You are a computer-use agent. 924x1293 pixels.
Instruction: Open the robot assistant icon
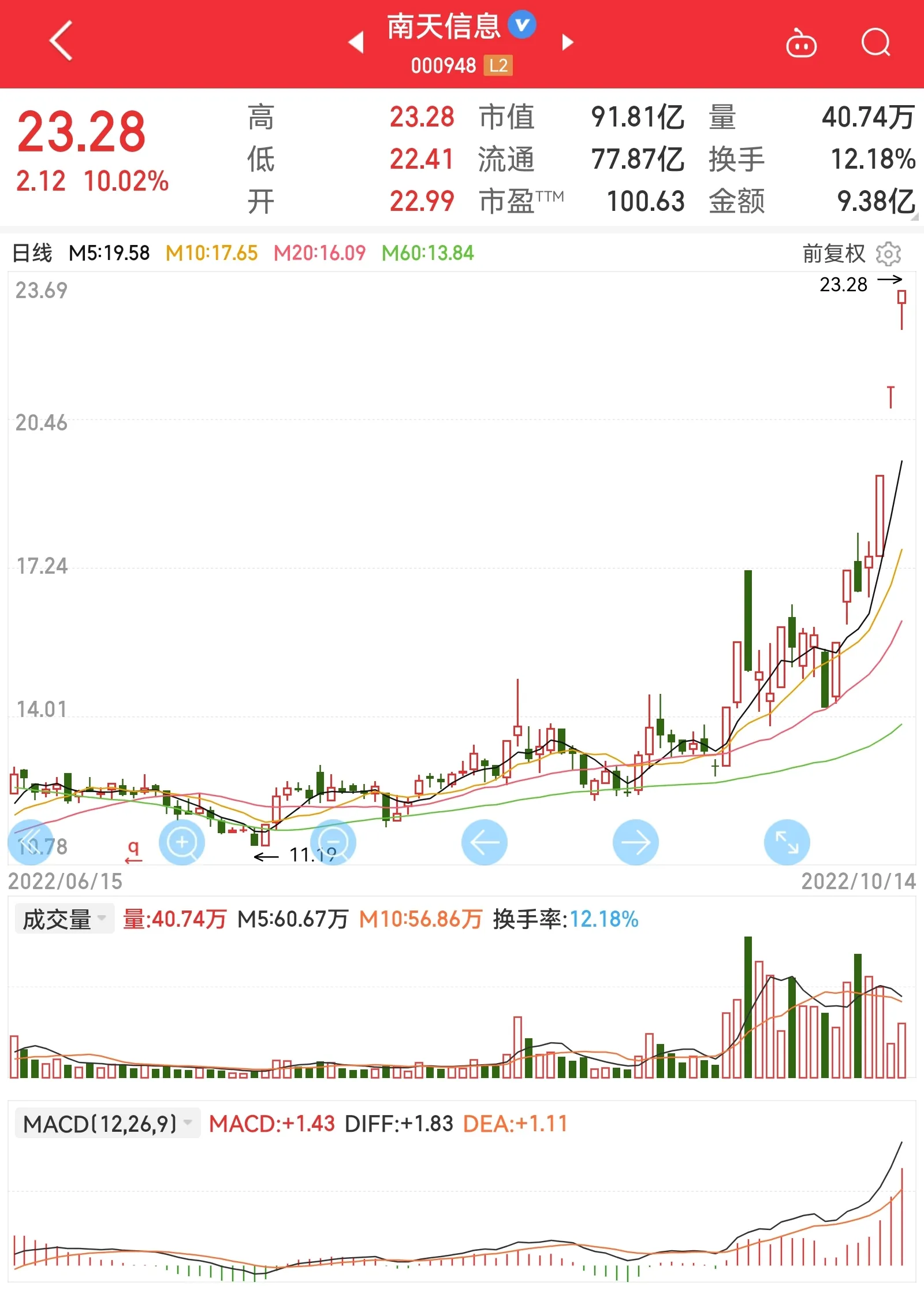coord(801,43)
